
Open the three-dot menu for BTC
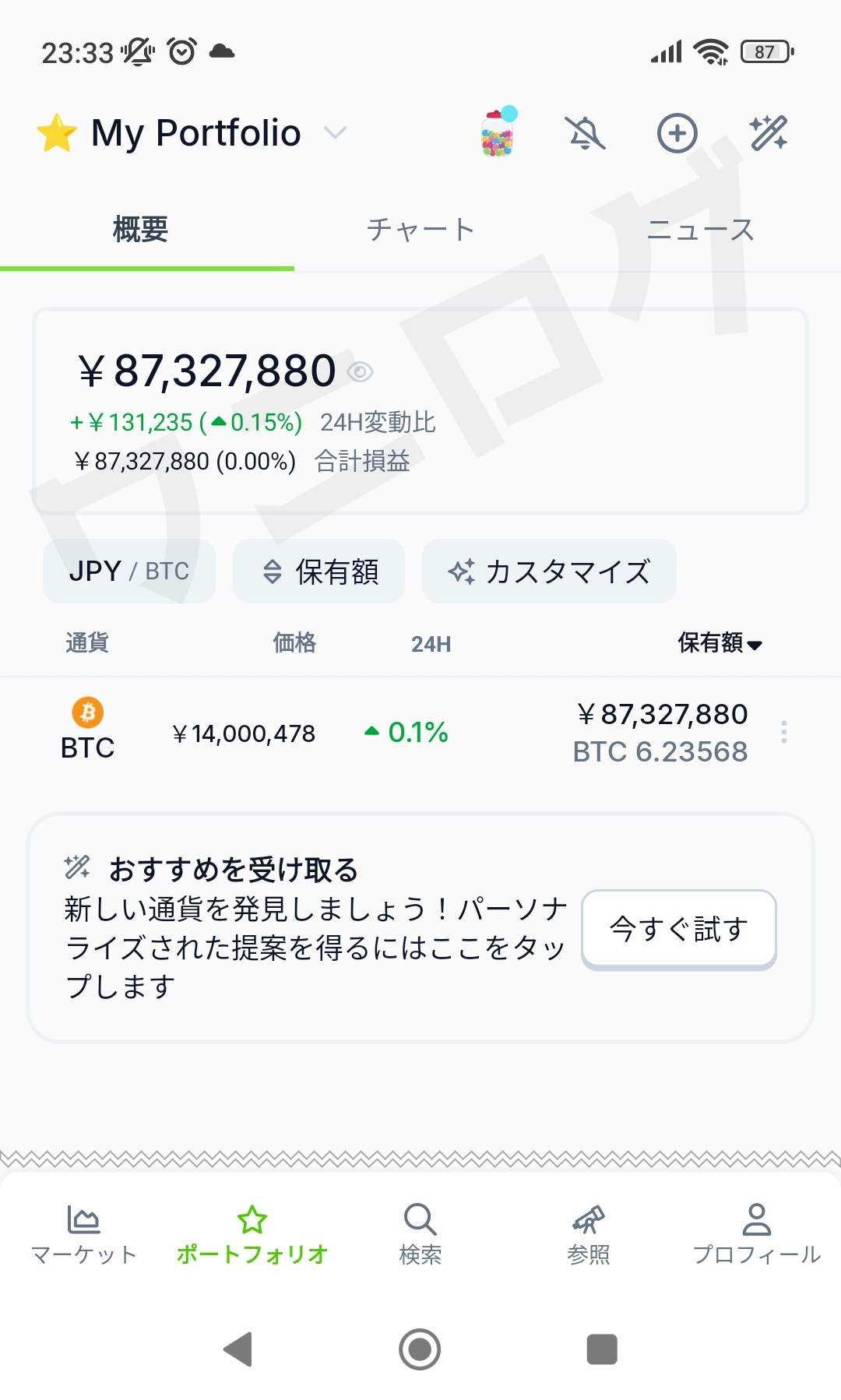(x=784, y=732)
